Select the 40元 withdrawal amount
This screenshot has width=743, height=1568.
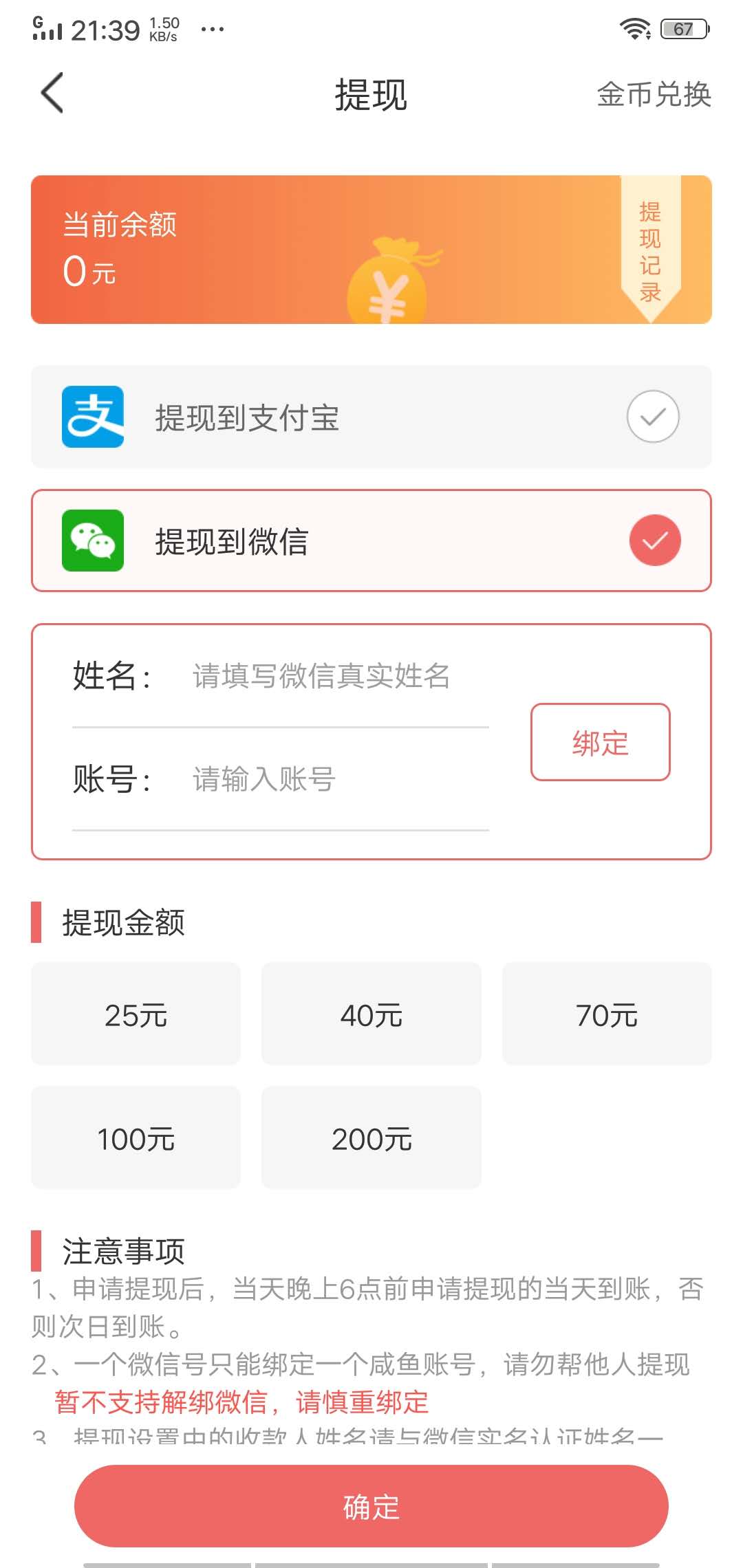click(x=371, y=1014)
